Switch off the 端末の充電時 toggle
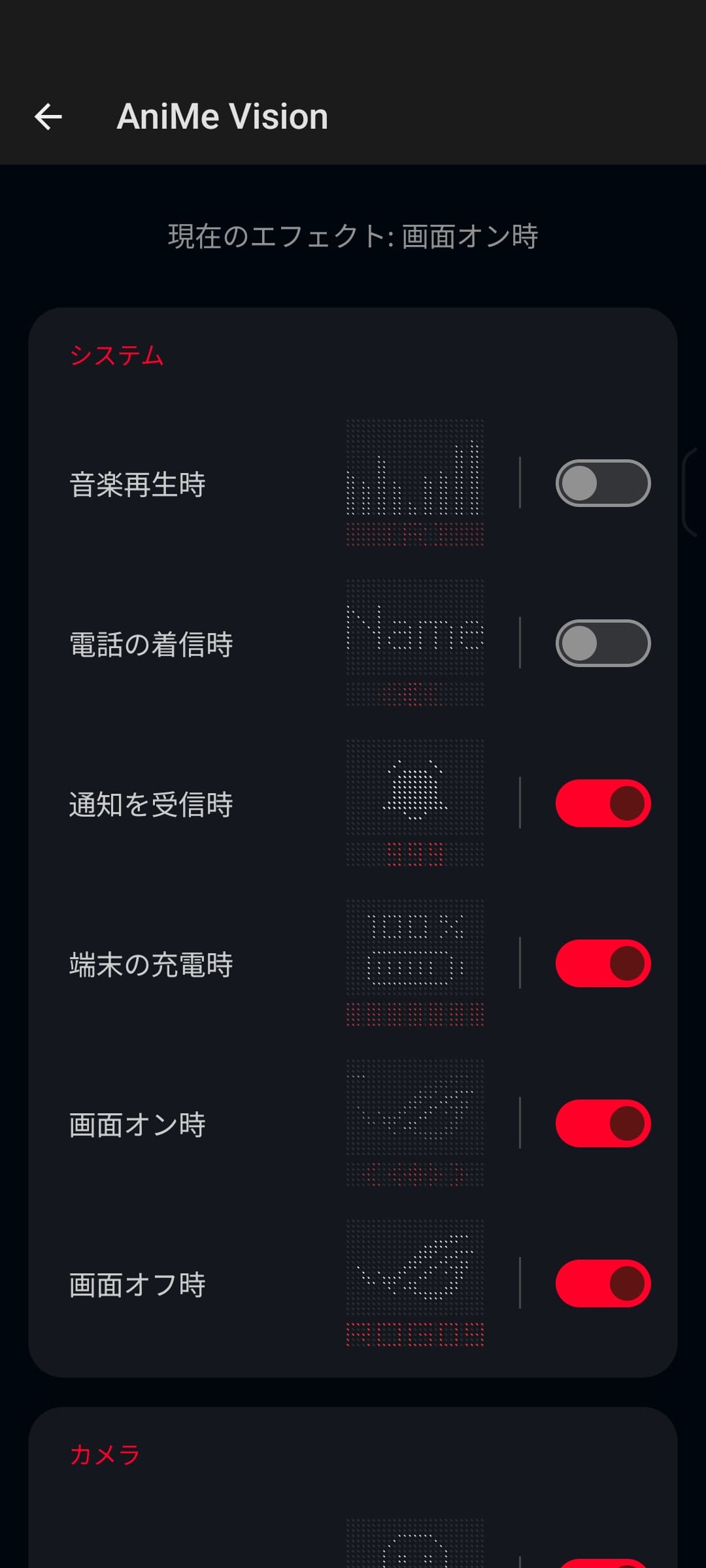The height and width of the screenshot is (1568, 706). 603,964
